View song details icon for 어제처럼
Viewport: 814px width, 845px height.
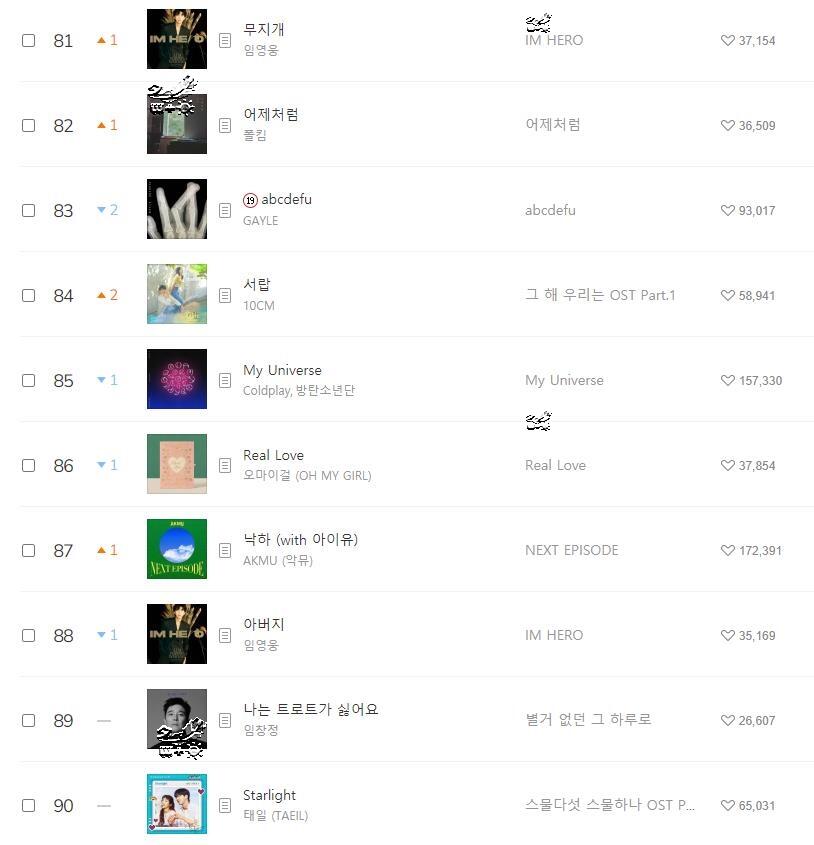click(x=225, y=126)
